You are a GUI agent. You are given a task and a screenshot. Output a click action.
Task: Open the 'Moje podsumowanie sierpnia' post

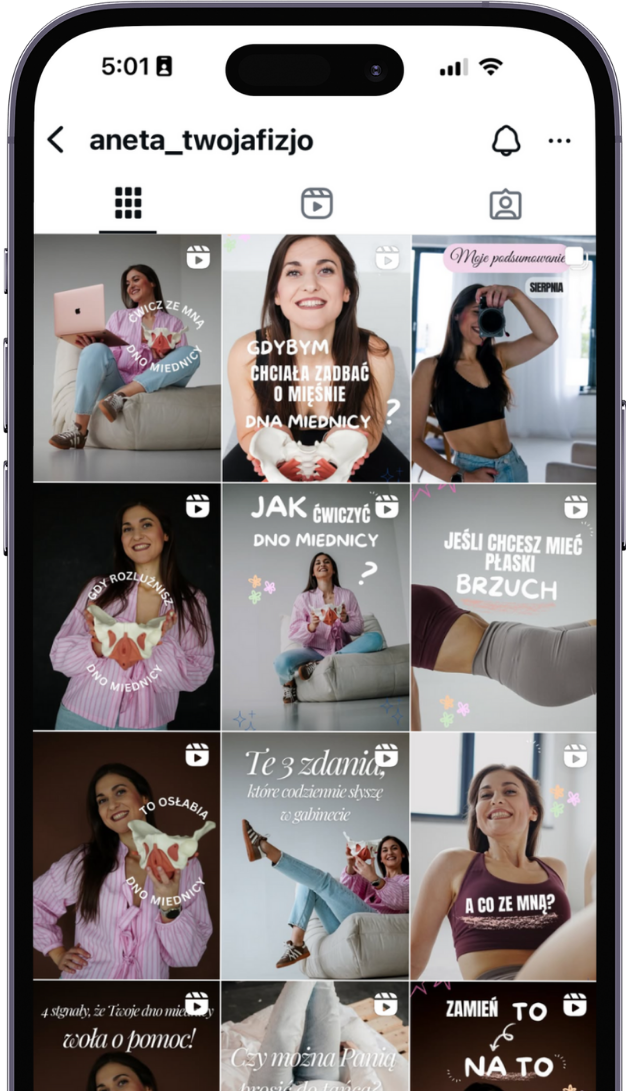[x=503, y=358]
